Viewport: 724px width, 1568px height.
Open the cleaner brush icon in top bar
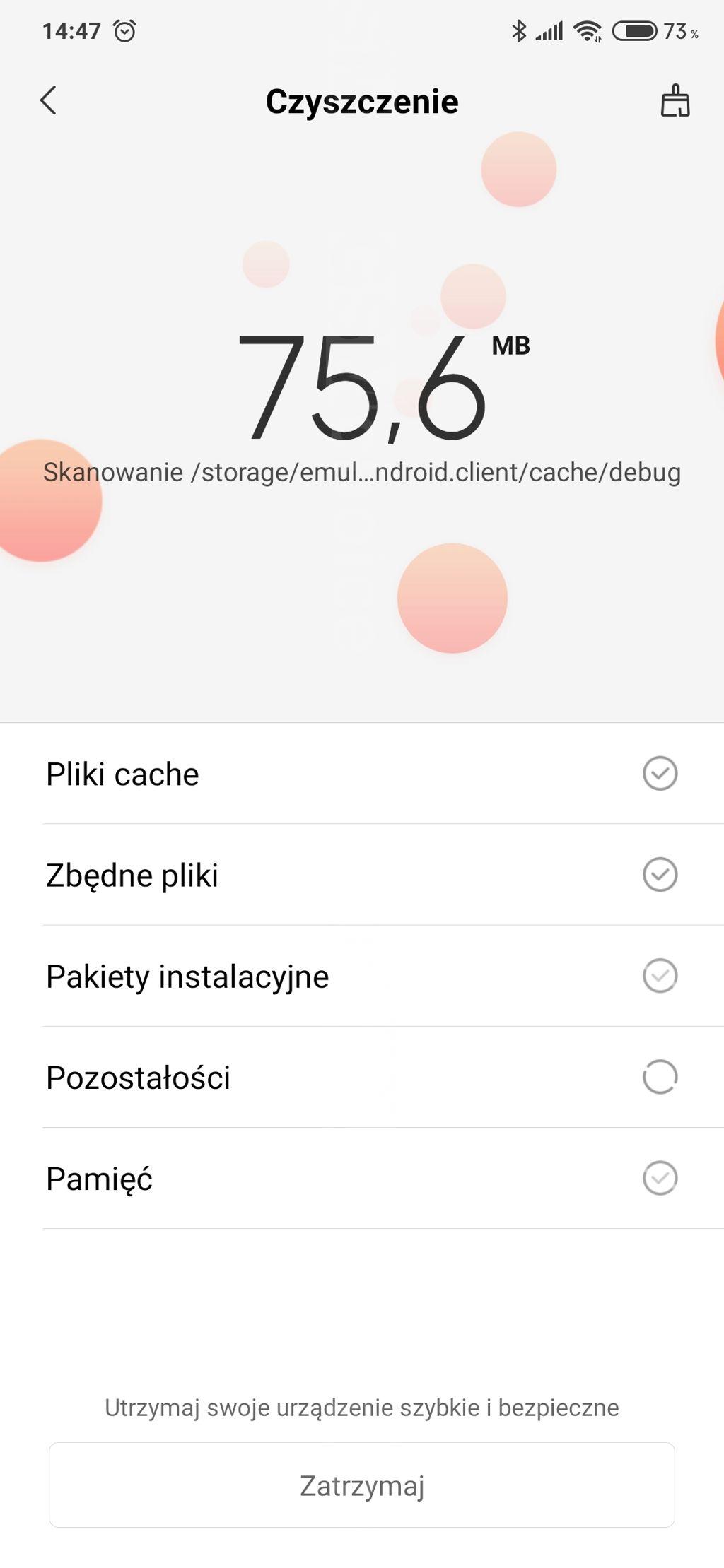point(675,100)
